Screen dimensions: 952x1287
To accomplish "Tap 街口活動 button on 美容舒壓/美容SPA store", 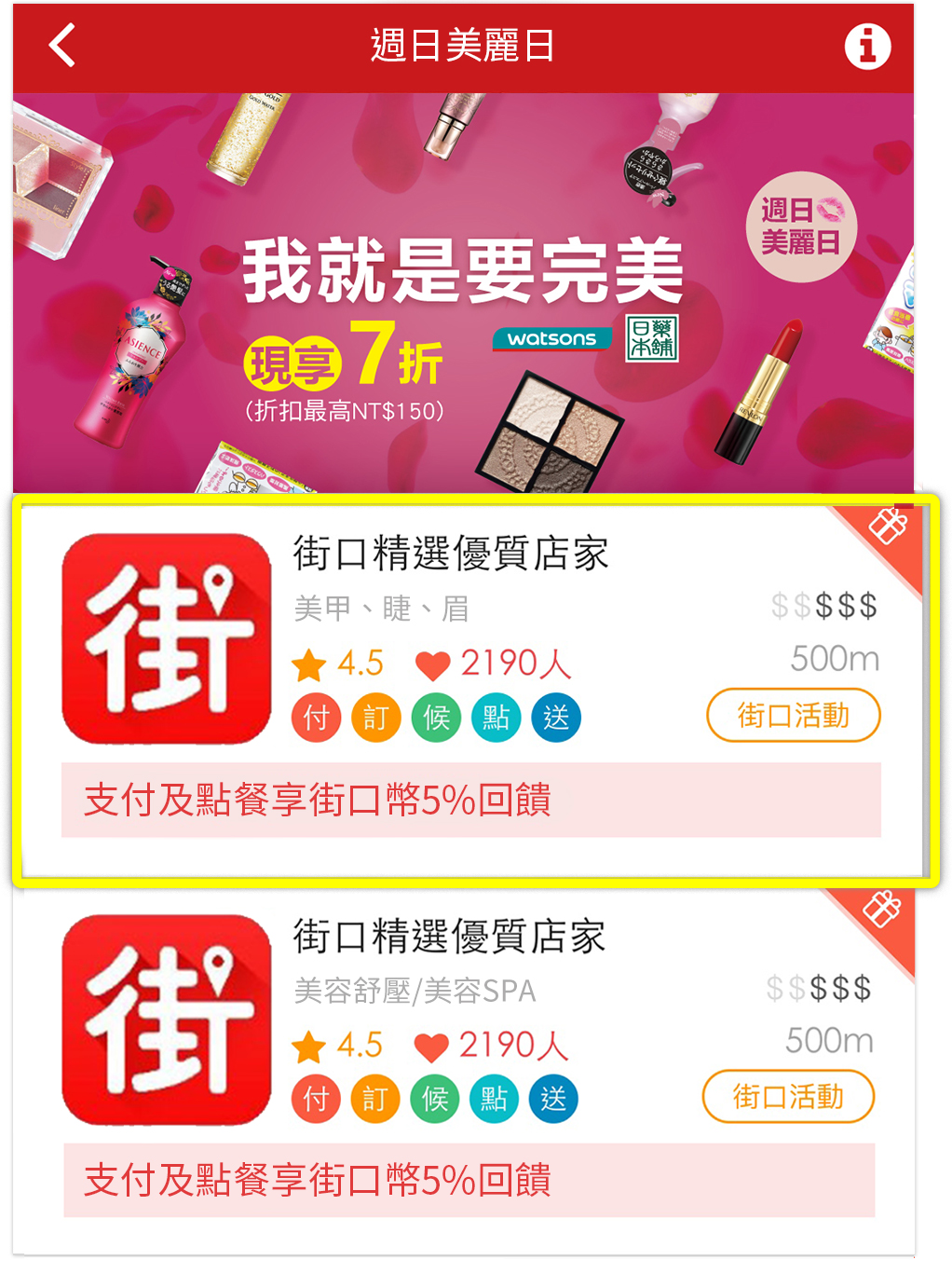I will click(x=788, y=1097).
